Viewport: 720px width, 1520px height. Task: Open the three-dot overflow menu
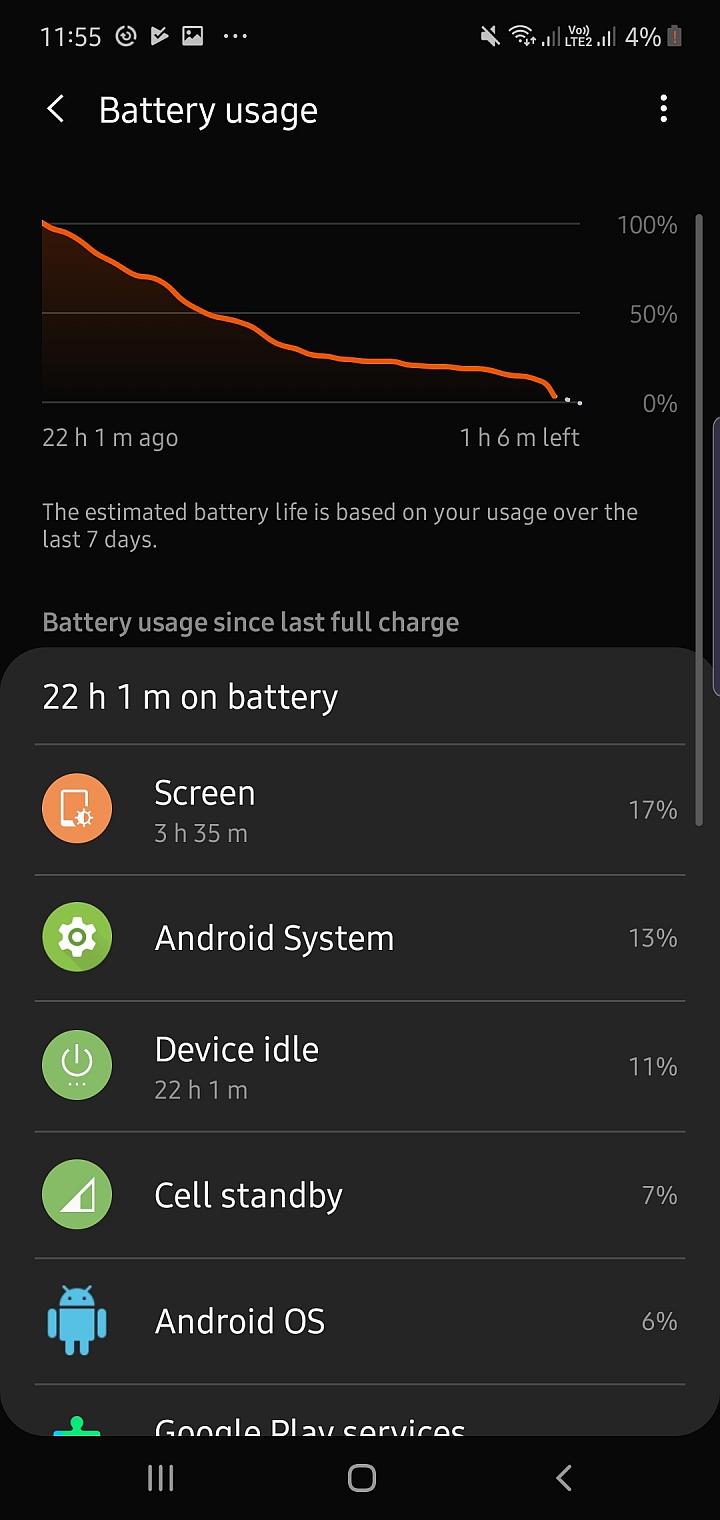(663, 110)
